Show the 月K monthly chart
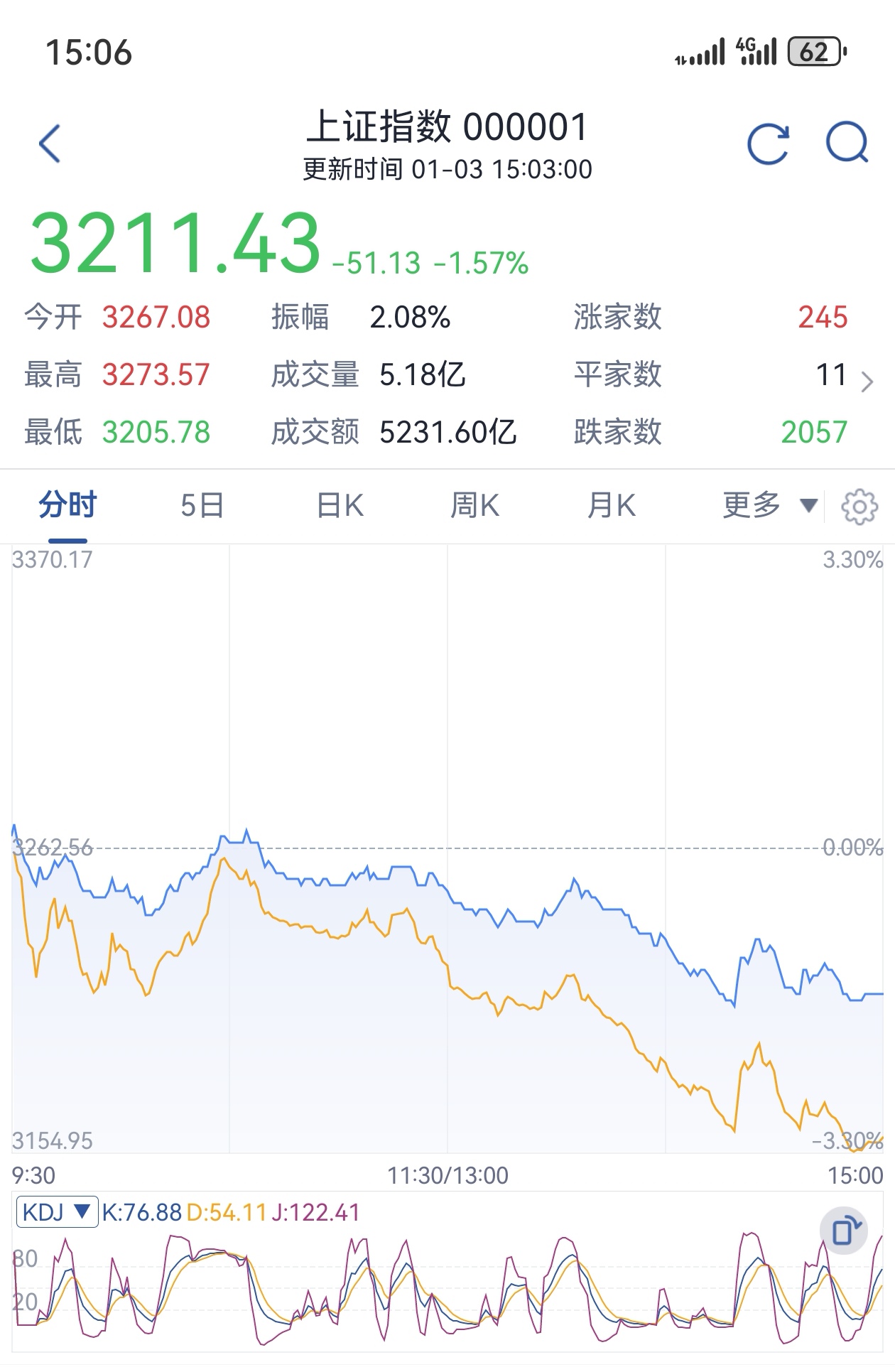Viewport: 895px width, 1372px height. tap(611, 506)
